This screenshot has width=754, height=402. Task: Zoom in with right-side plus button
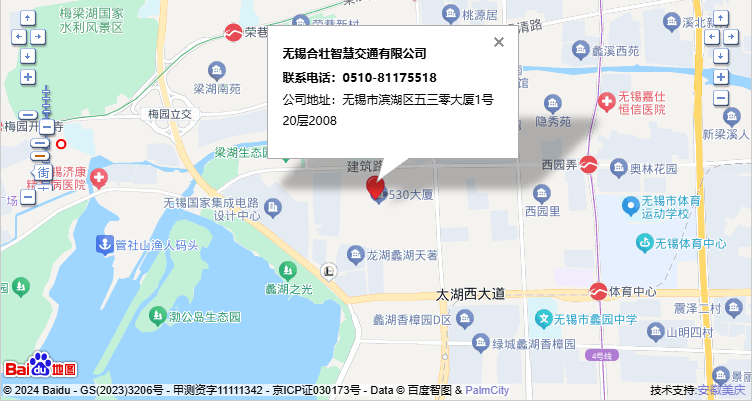coord(720,76)
